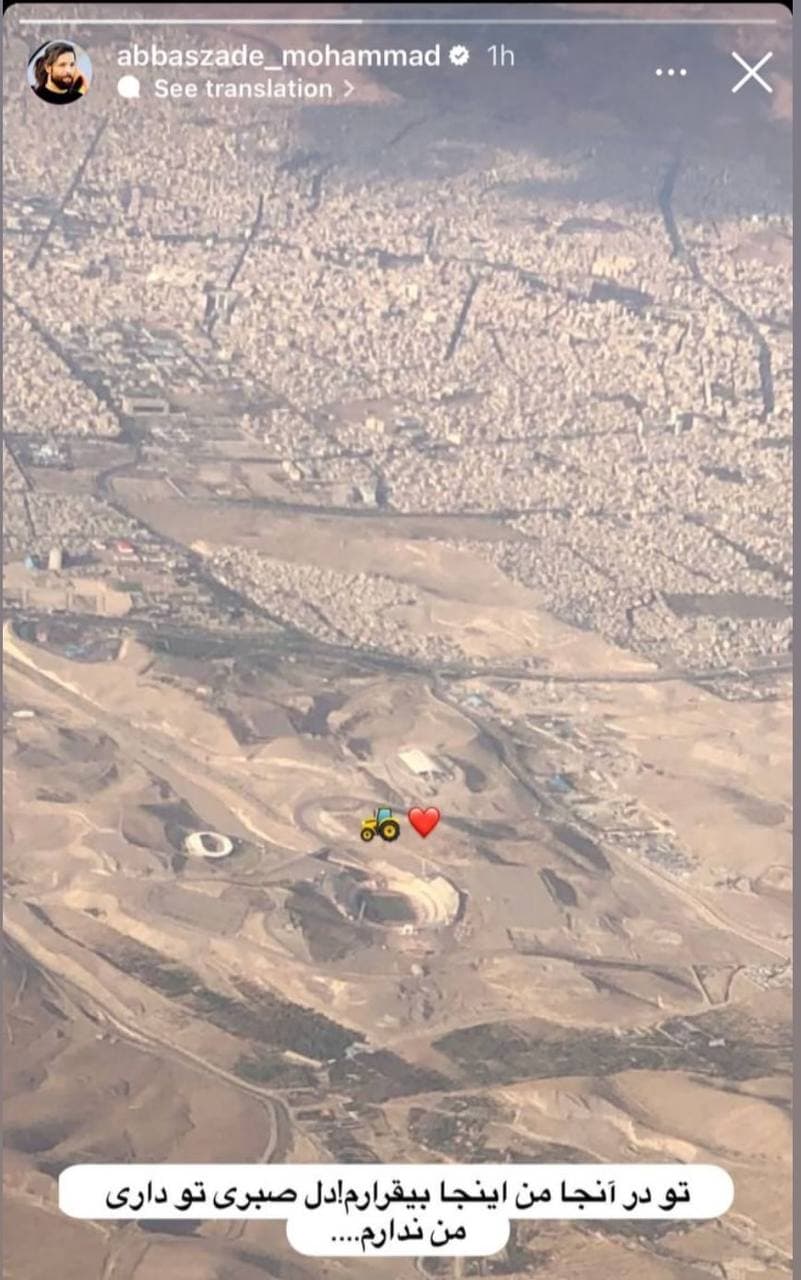The width and height of the screenshot is (801, 1280).
Task: Tap See translation
Action: pyautogui.click(x=243, y=88)
